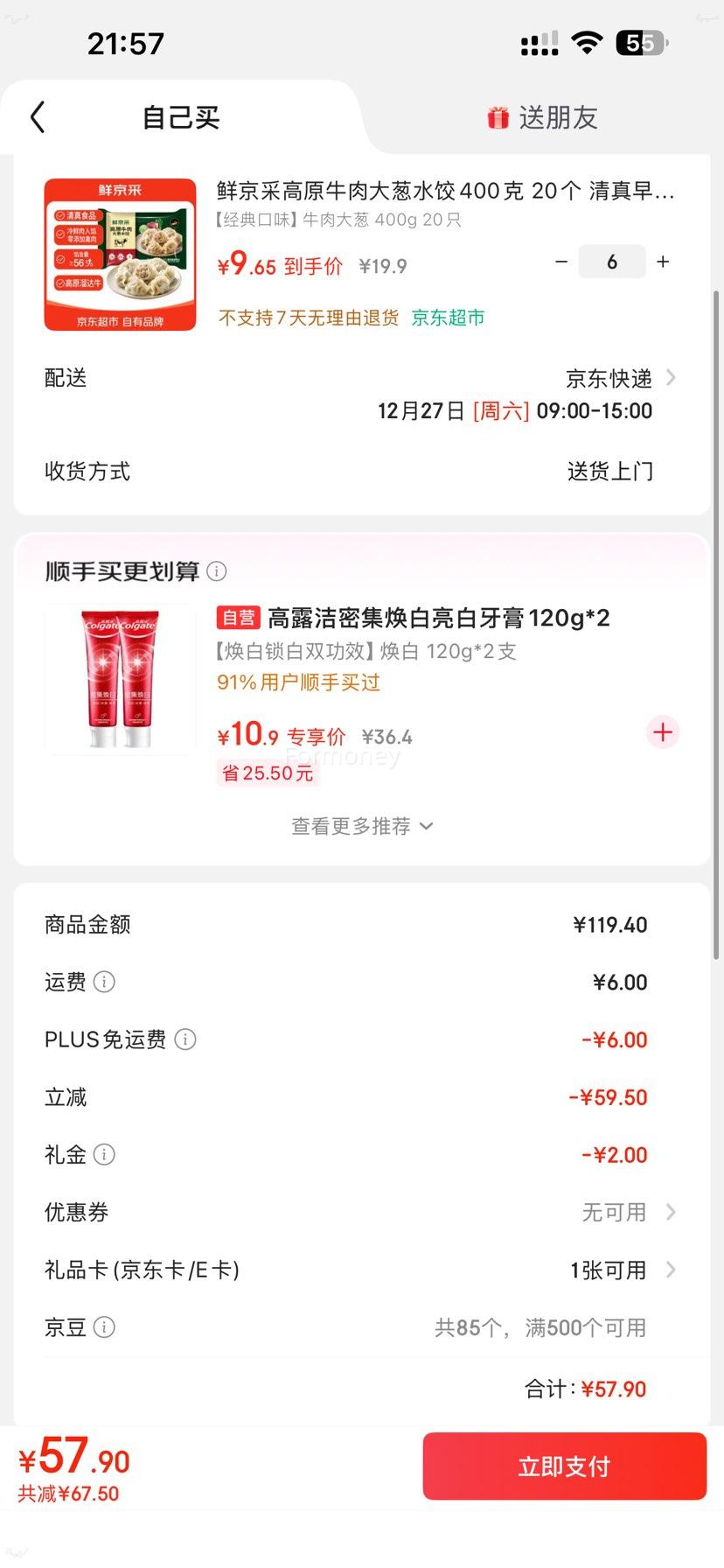Image resolution: width=724 pixels, height=1568 pixels.
Task: Expand the 礼品卡 gift card row
Action: (x=670, y=1270)
